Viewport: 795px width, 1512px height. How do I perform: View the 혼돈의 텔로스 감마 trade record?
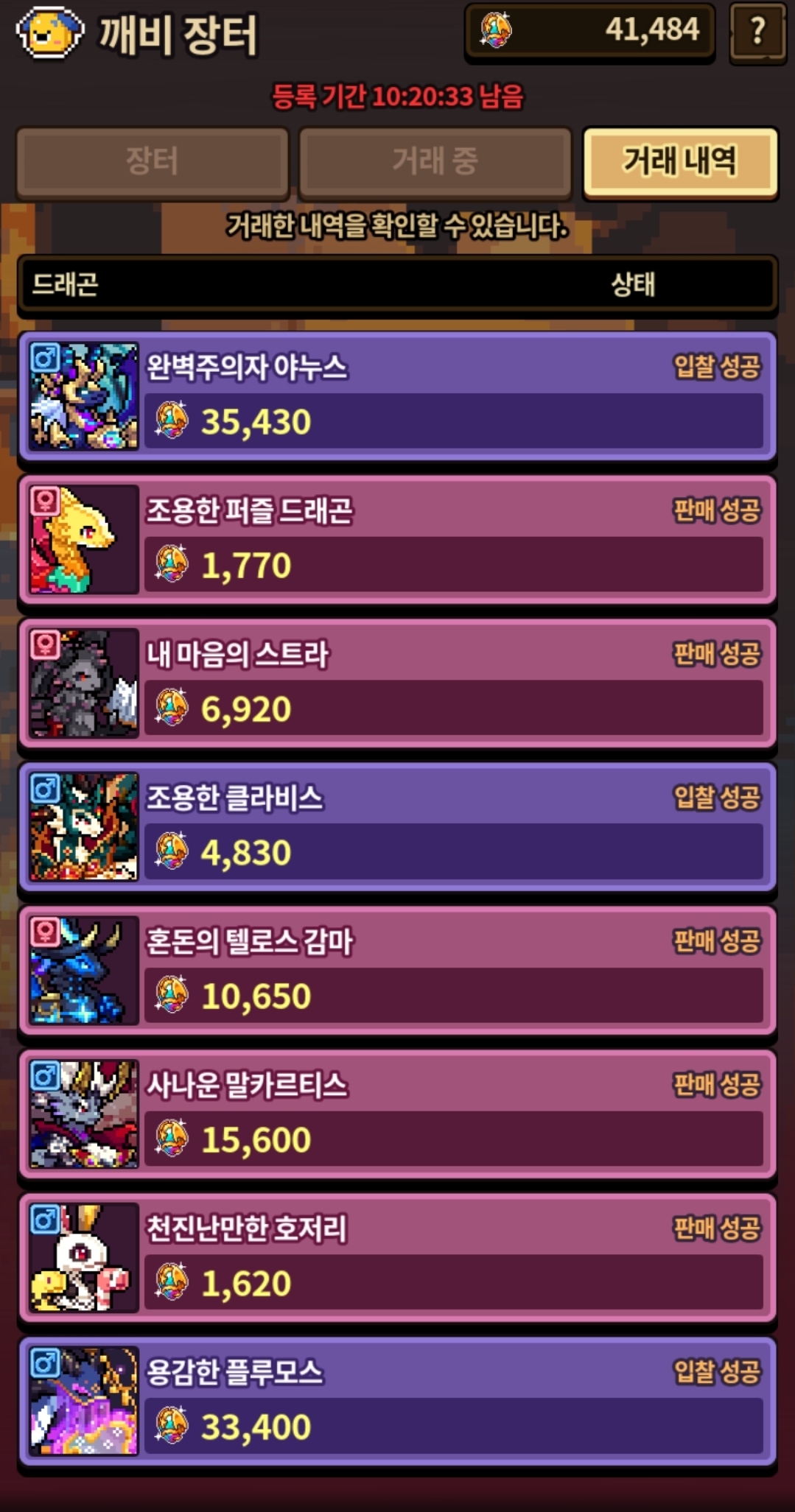pos(397,971)
